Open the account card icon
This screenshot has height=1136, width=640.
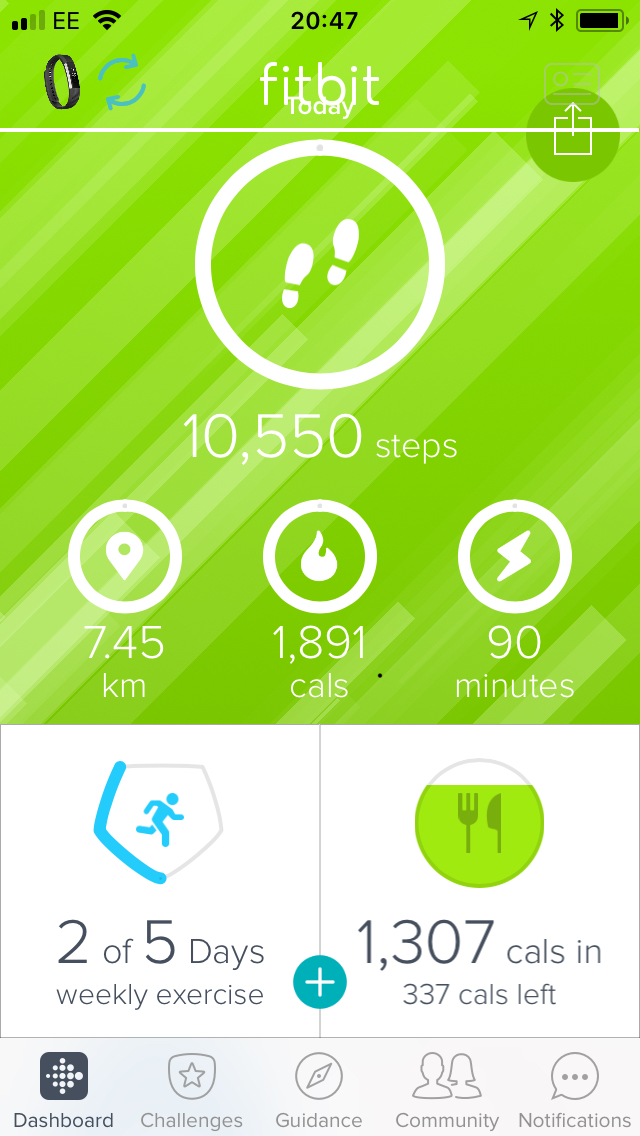point(572,79)
